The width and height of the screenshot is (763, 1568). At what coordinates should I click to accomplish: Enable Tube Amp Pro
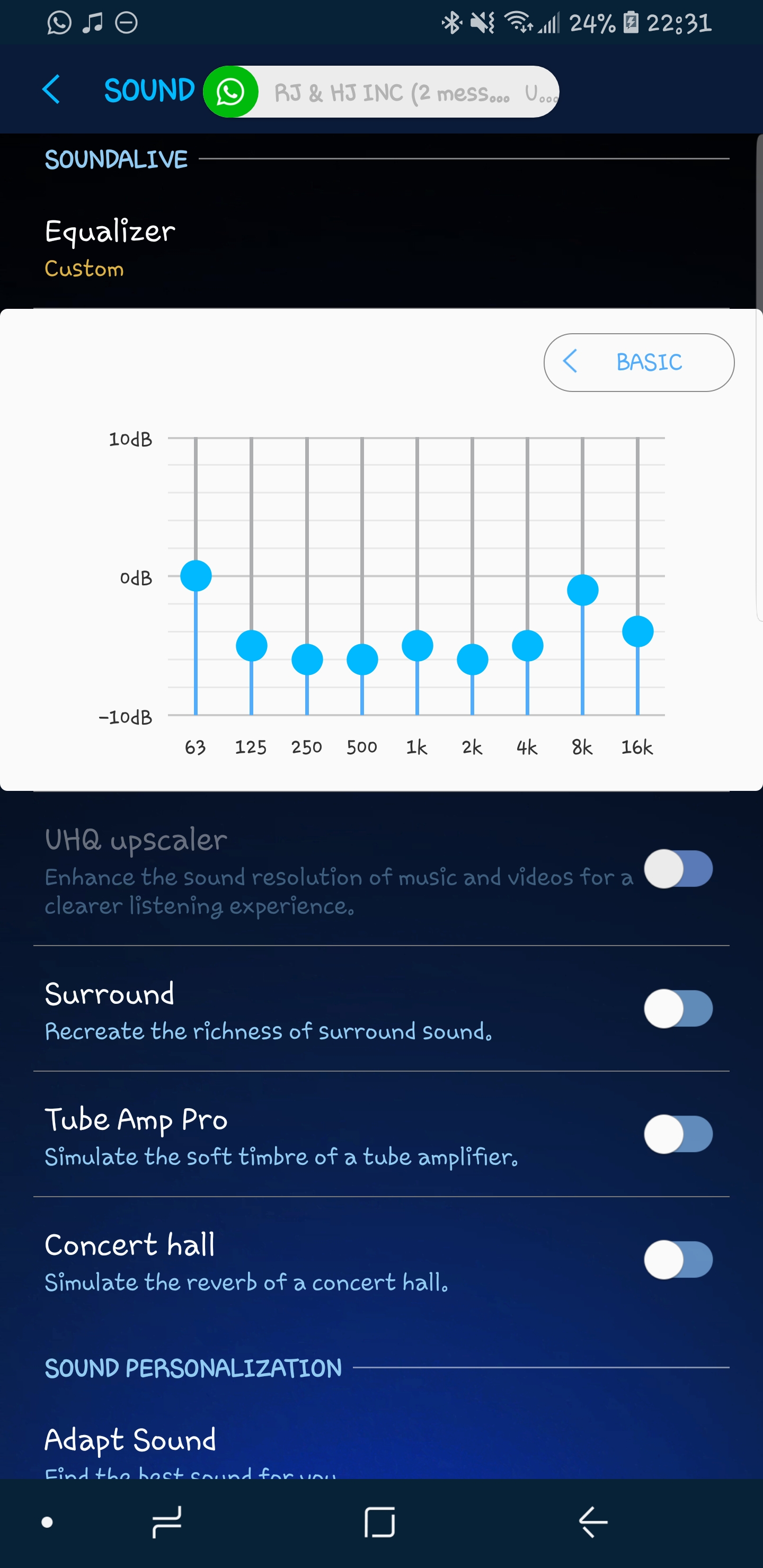[x=679, y=1134]
